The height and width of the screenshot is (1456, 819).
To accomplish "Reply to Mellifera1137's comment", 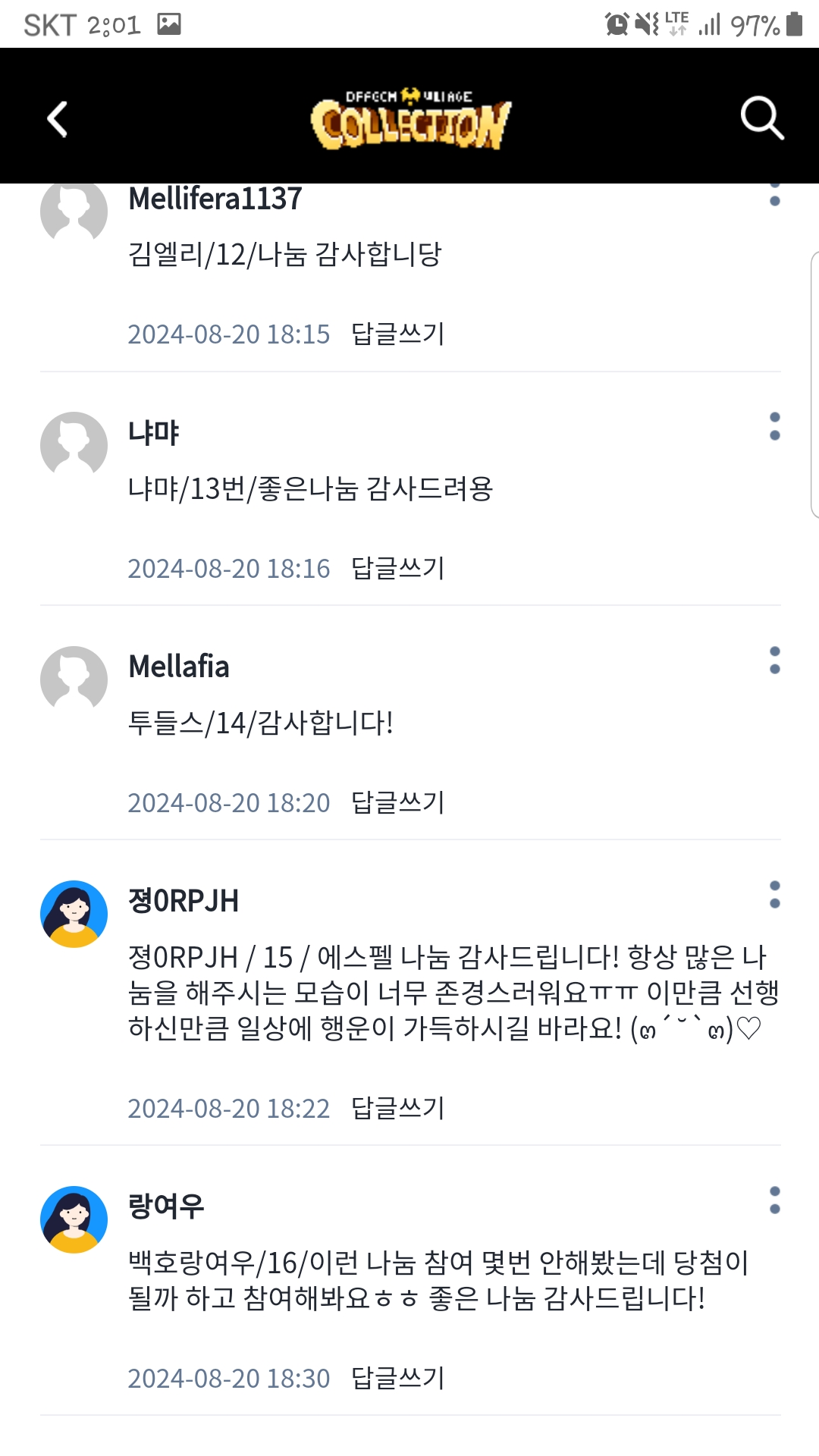I will click(x=398, y=334).
